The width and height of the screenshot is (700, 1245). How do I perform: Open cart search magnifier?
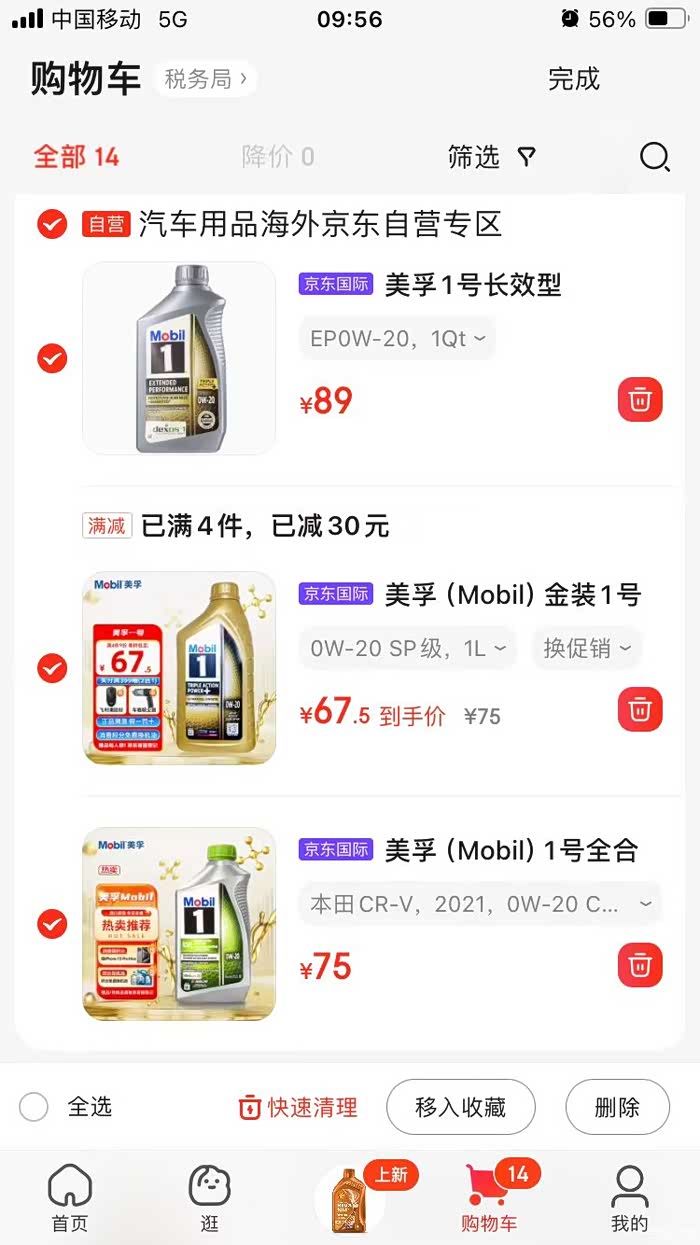point(654,157)
